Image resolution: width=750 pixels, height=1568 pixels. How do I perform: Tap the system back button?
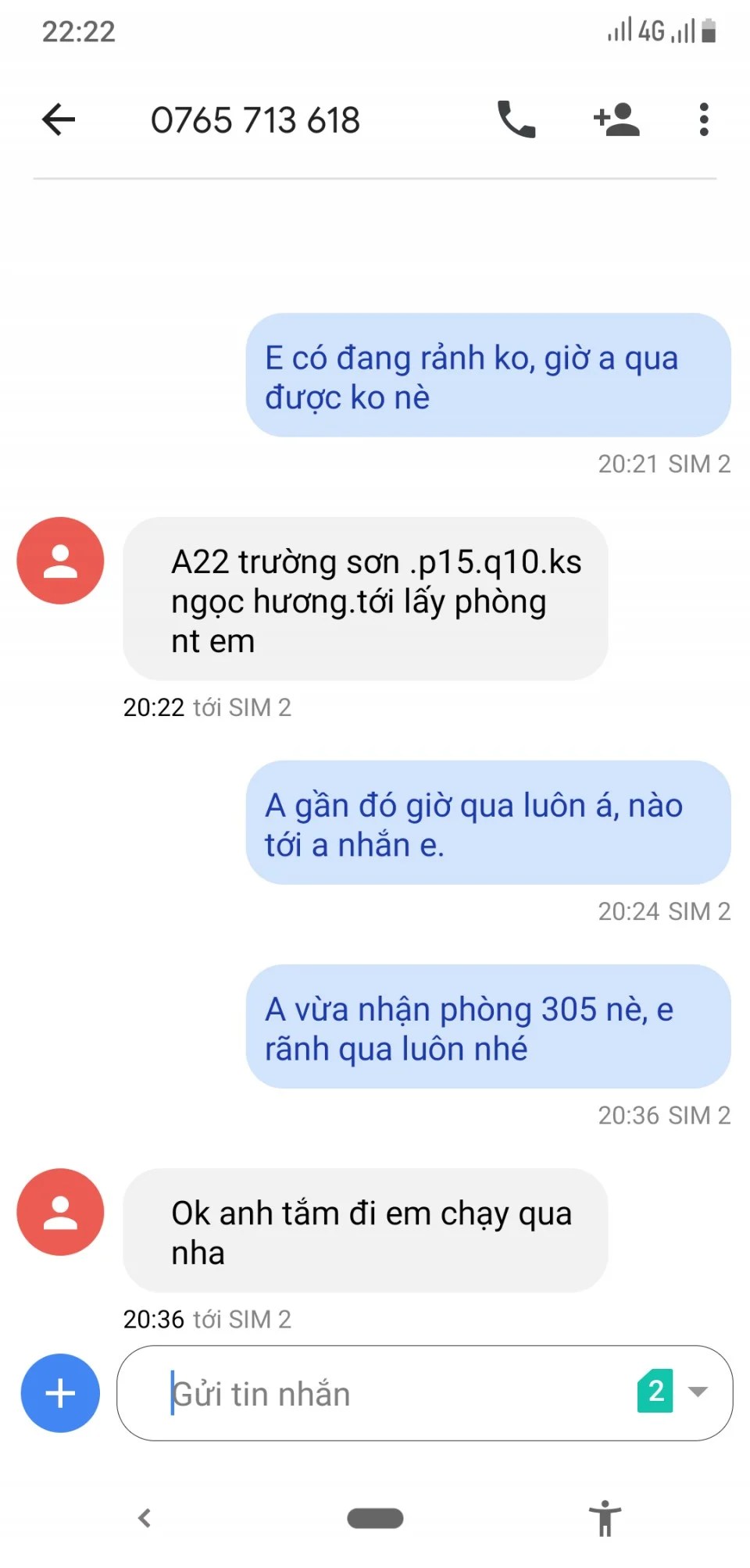tap(145, 1518)
